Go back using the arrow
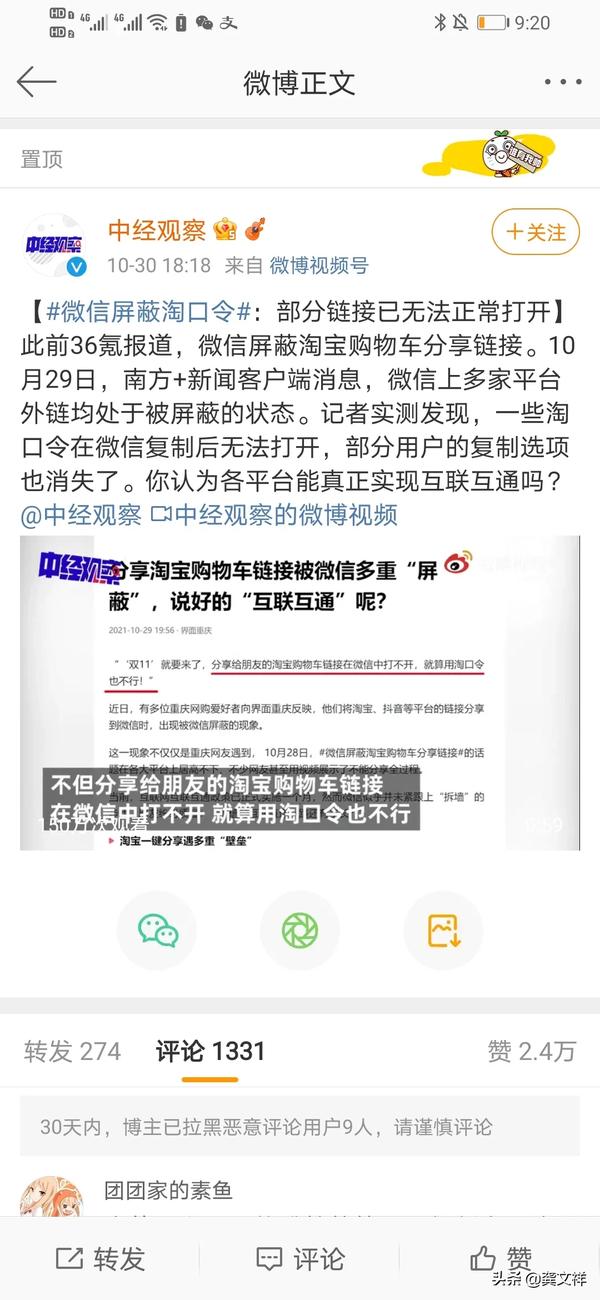Viewport: 600px width, 1300px height. [x=36, y=83]
